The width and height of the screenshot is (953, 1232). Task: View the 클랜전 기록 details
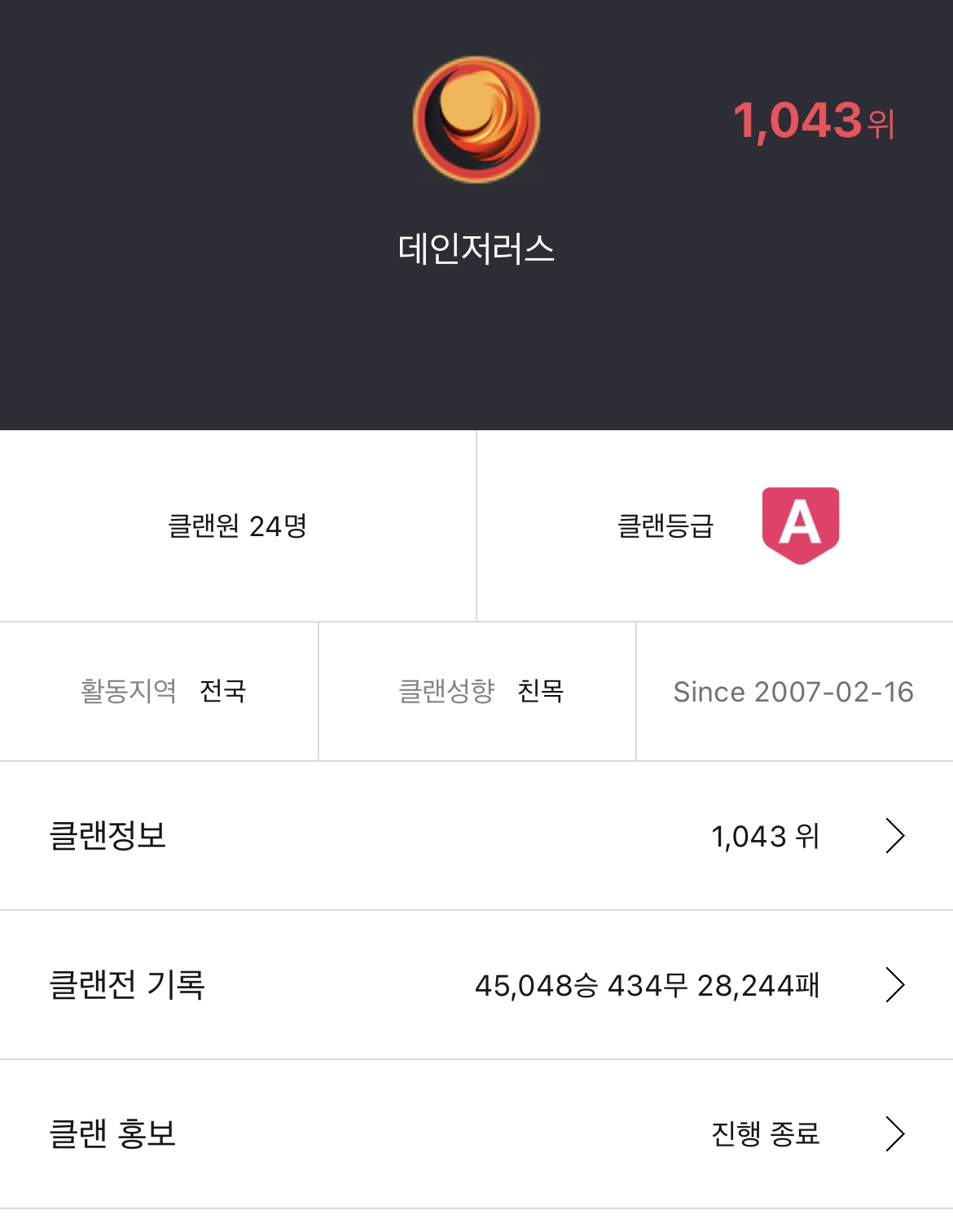click(476, 985)
